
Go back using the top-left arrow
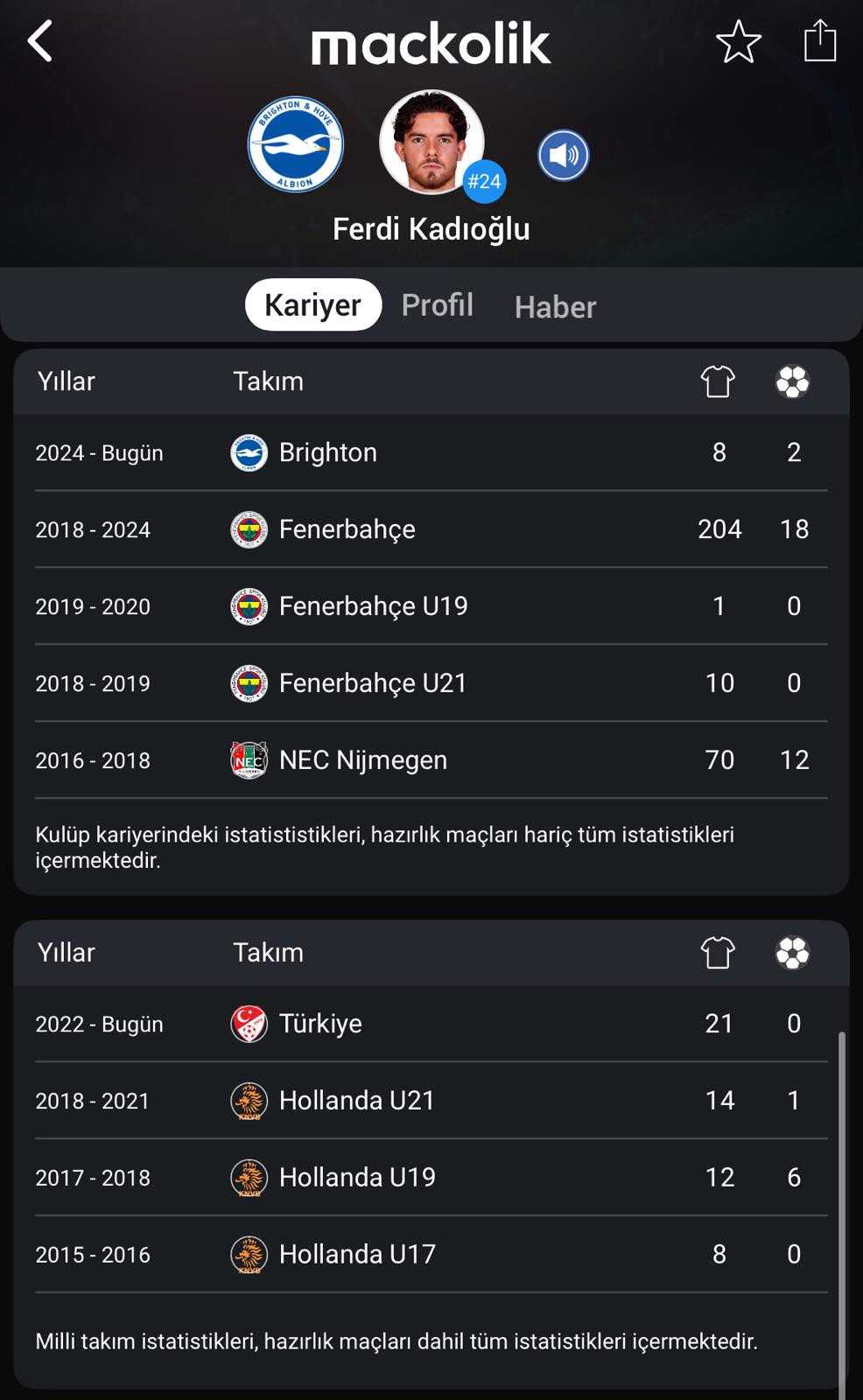pos(40,41)
